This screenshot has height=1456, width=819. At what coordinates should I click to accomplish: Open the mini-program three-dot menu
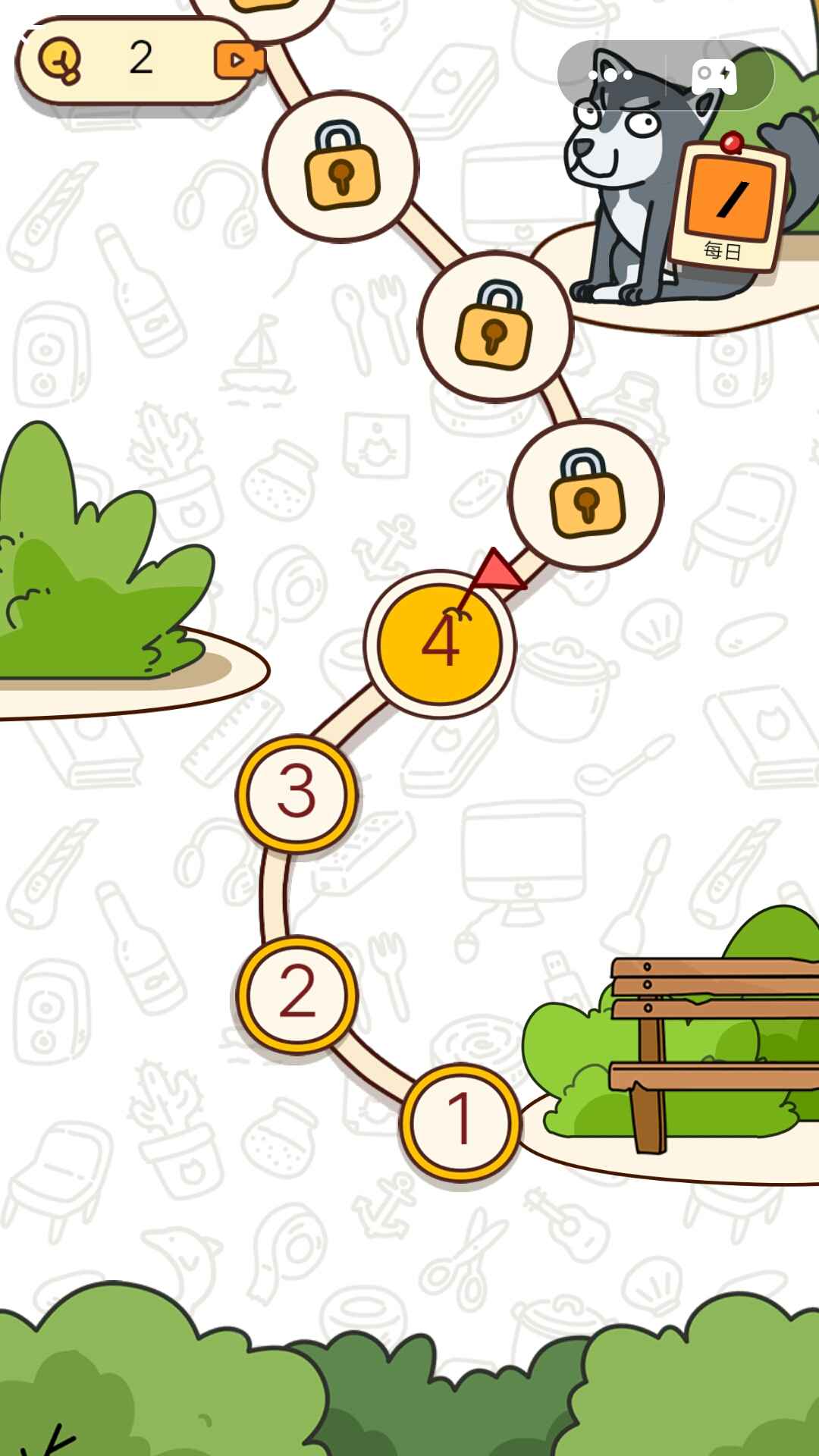click(611, 75)
